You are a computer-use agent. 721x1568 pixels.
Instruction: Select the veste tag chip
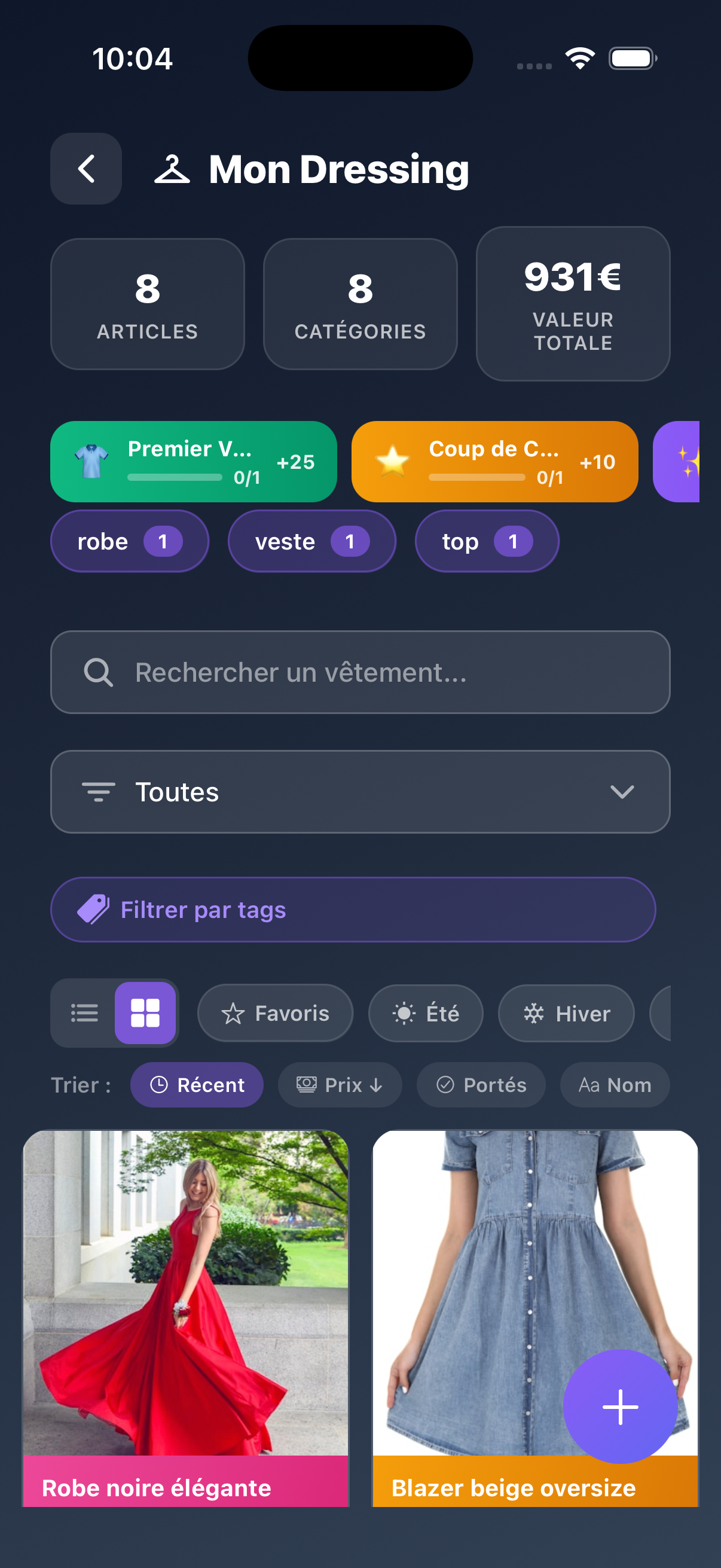point(311,541)
